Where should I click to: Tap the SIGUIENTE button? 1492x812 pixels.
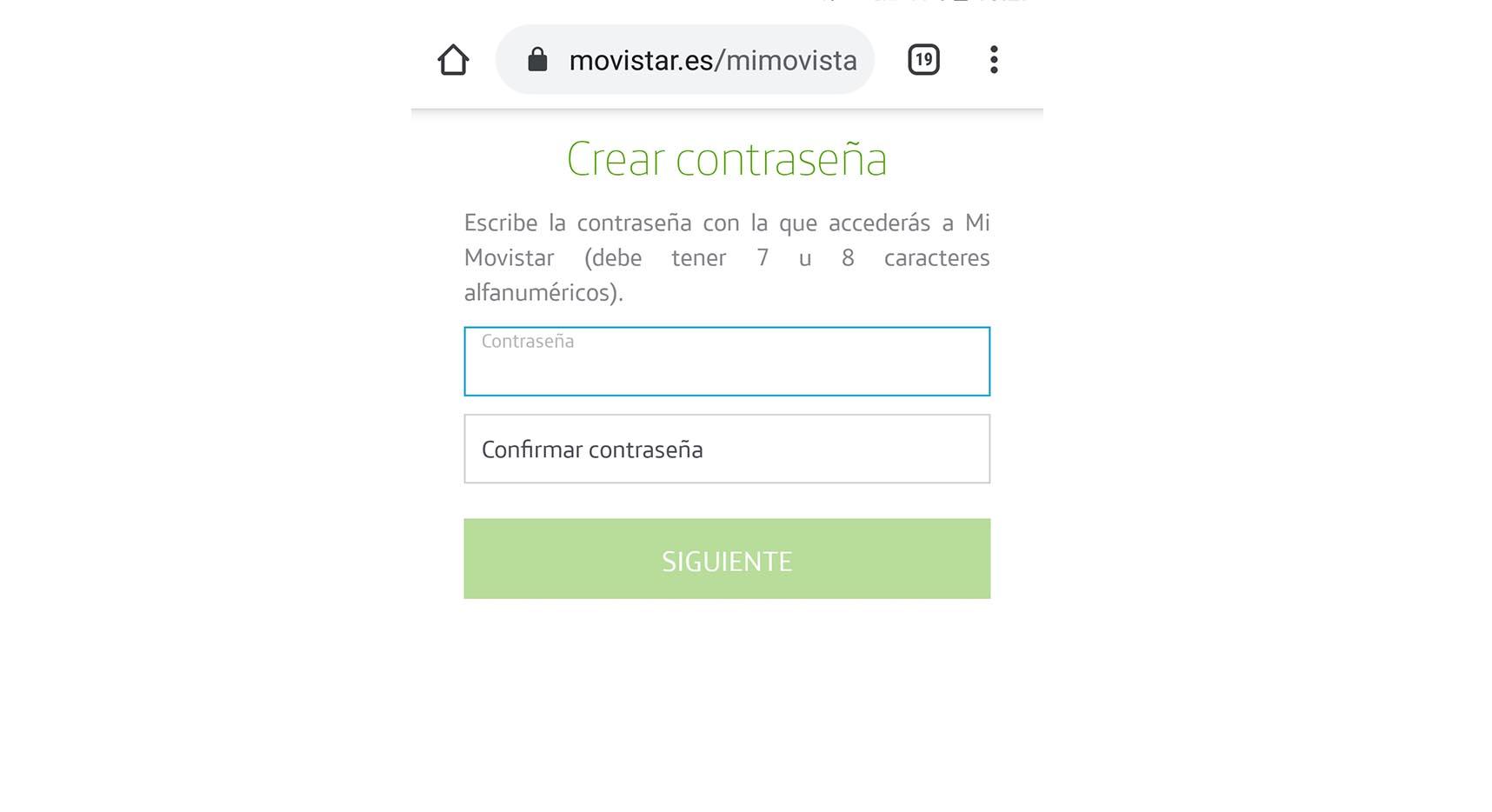(x=727, y=559)
